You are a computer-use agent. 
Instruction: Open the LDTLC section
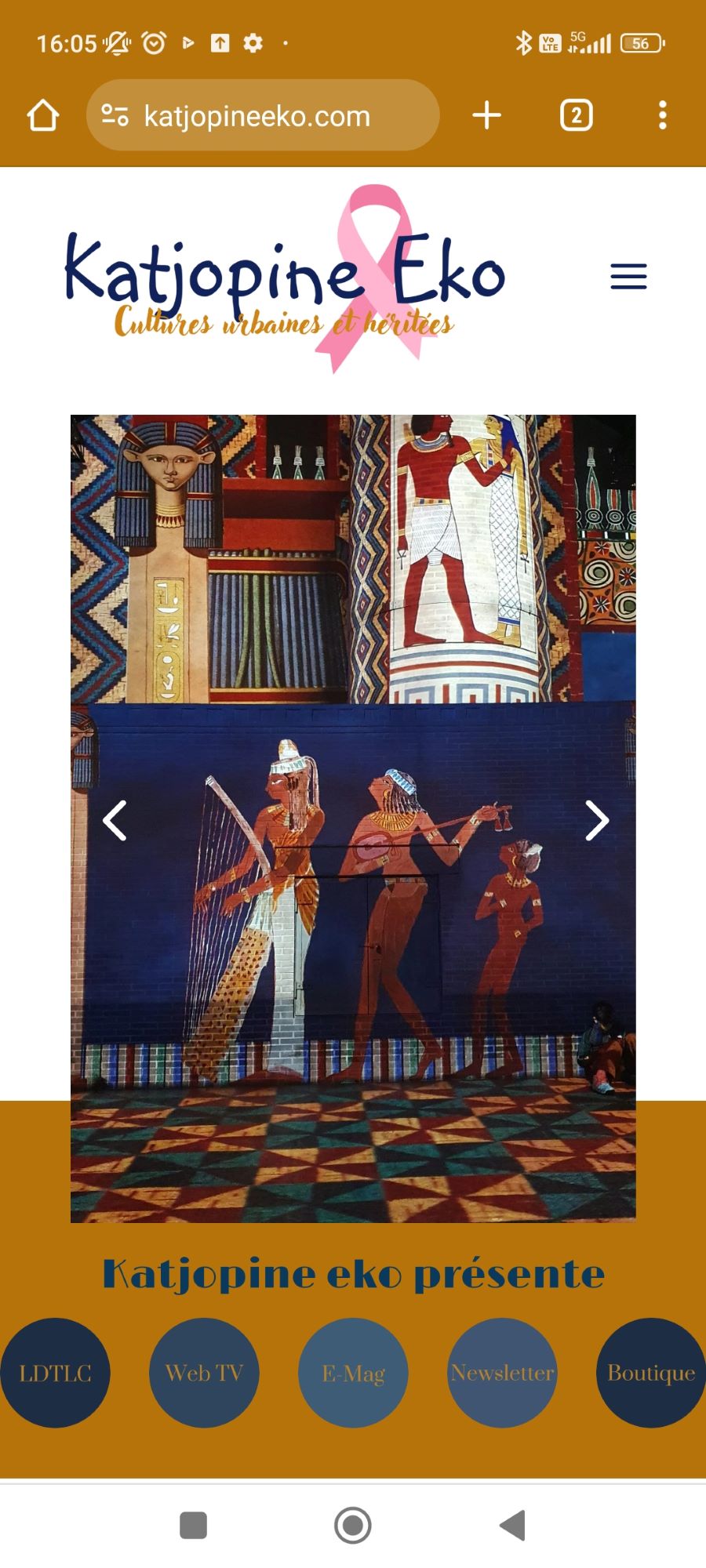pos(55,1373)
